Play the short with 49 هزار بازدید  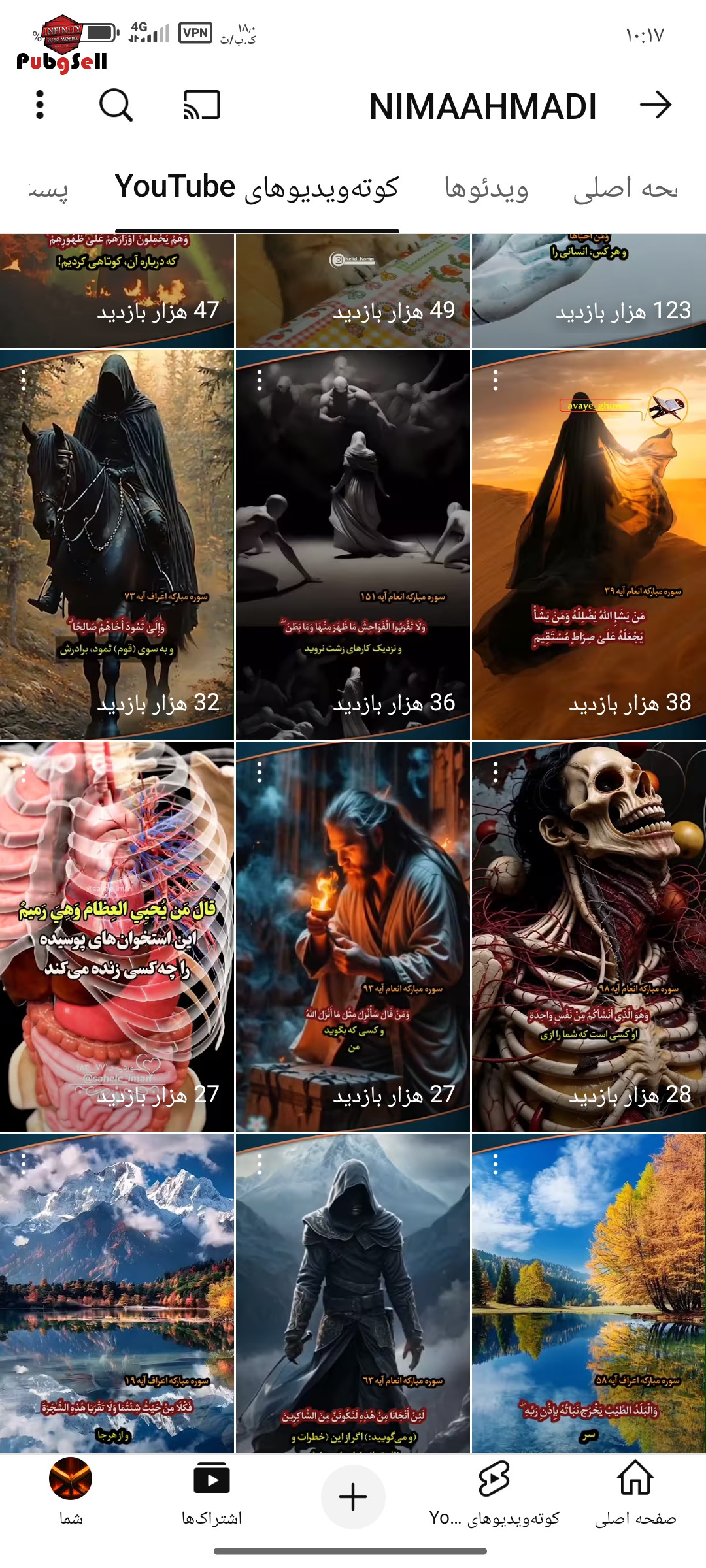click(x=353, y=291)
